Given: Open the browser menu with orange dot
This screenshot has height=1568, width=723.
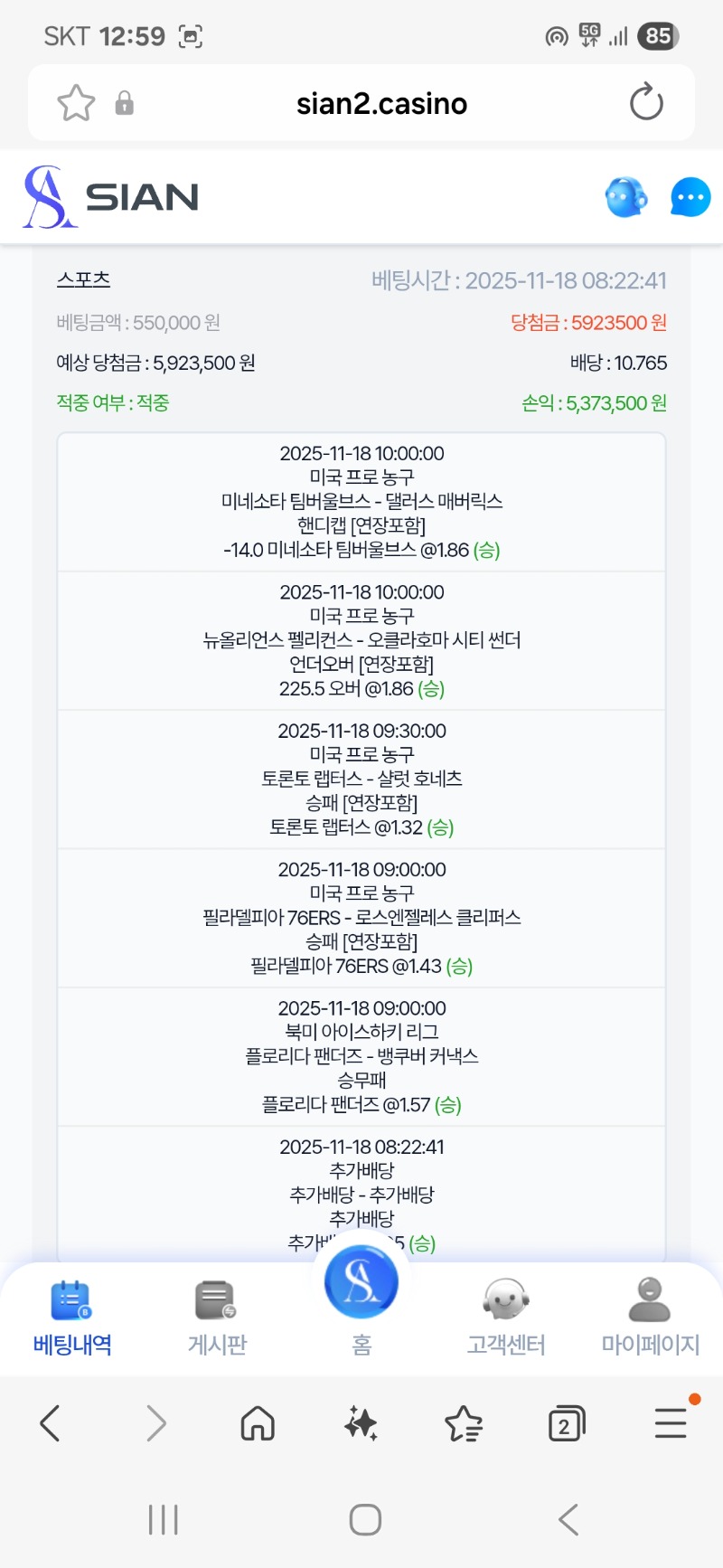Looking at the screenshot, I should pos(671,1422).
